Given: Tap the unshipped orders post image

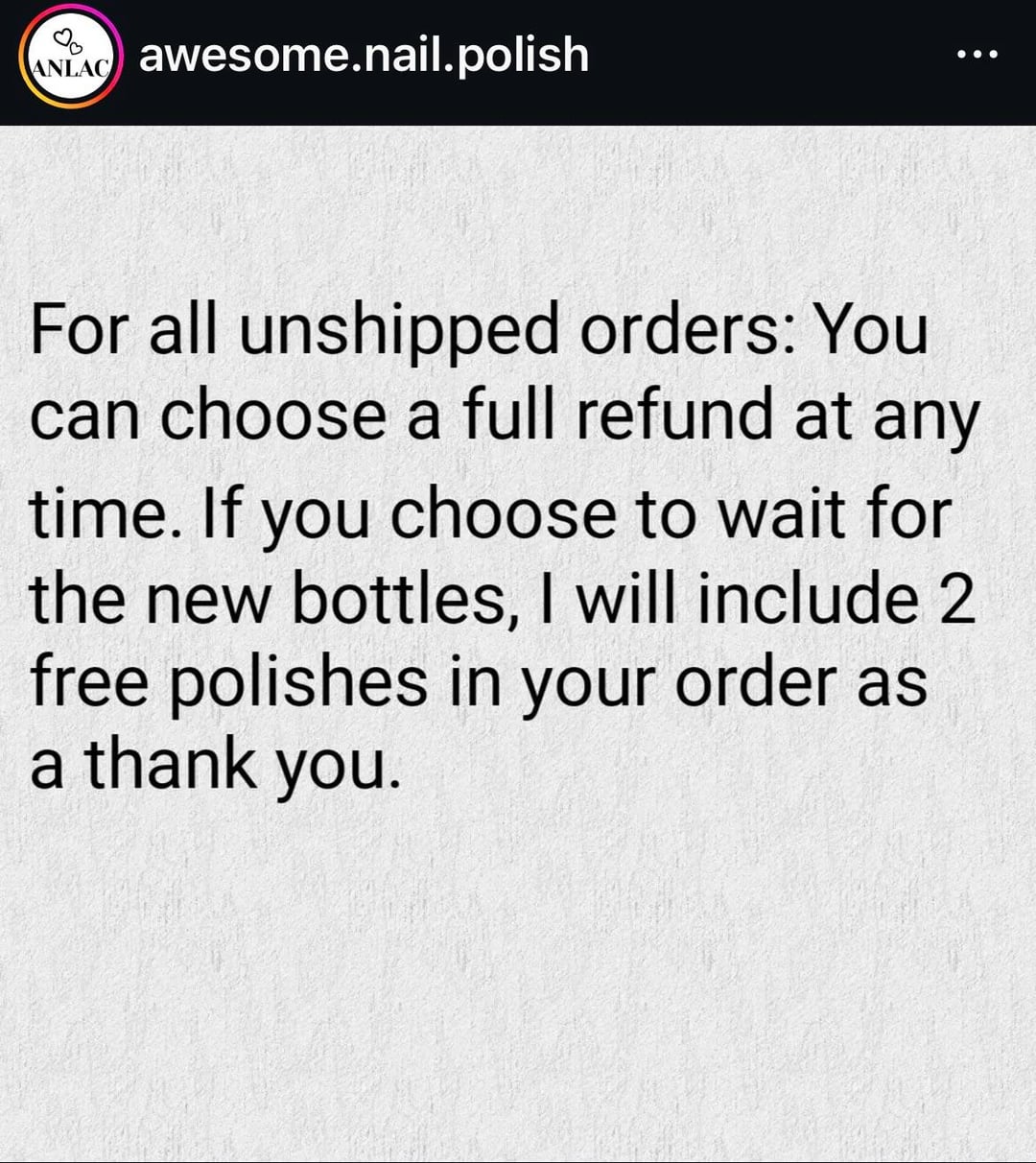Looking at the screenshot, I should [518, 643].
